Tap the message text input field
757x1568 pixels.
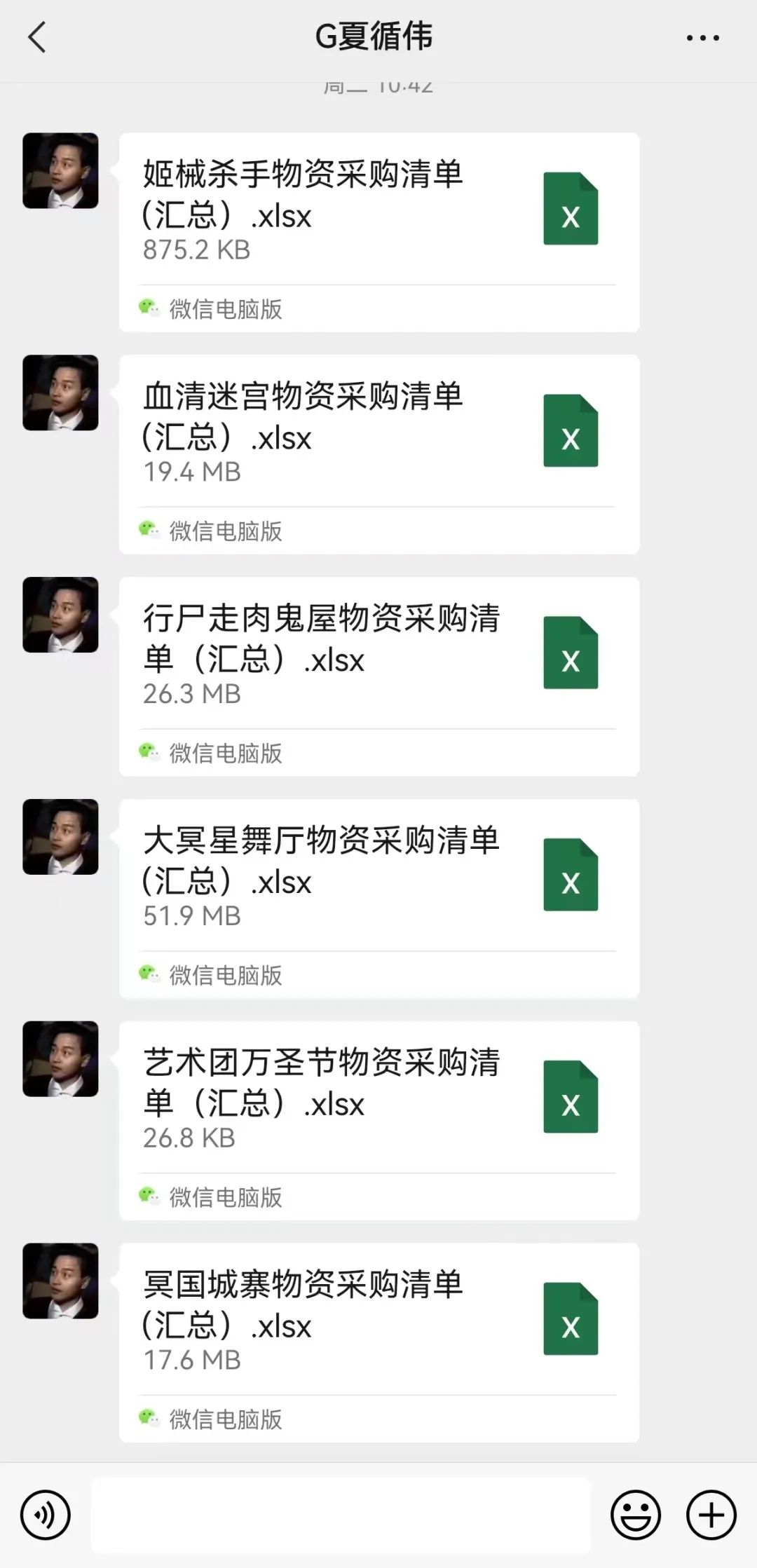343,1511
